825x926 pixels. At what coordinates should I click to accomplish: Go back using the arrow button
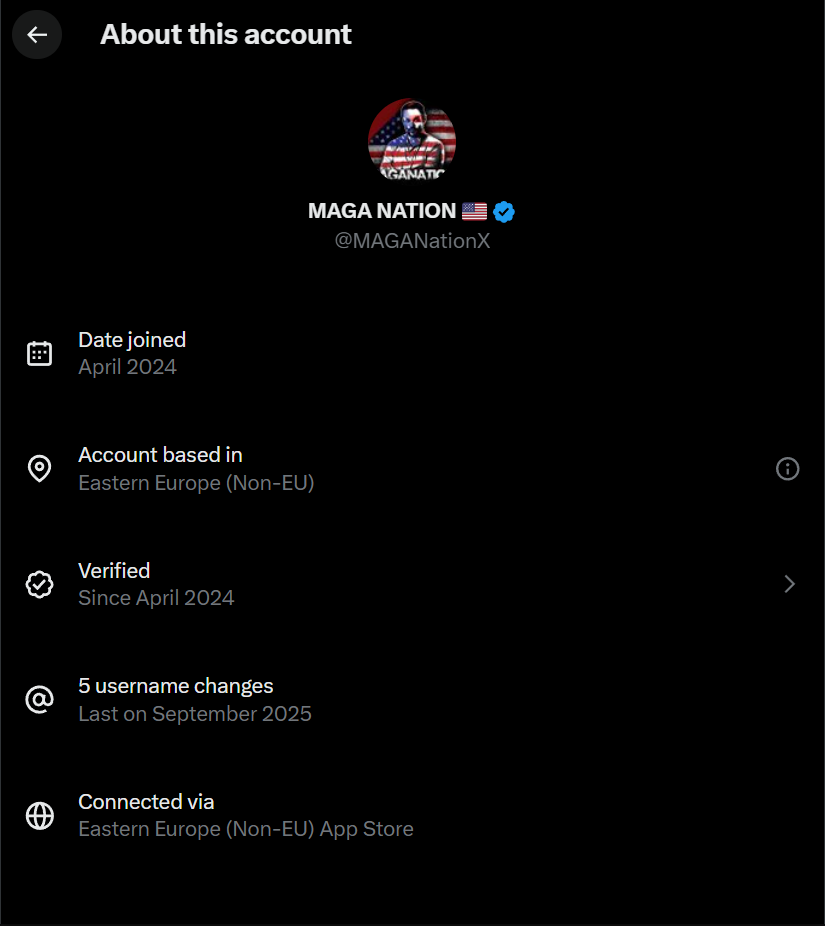click(x=37, y=35)
